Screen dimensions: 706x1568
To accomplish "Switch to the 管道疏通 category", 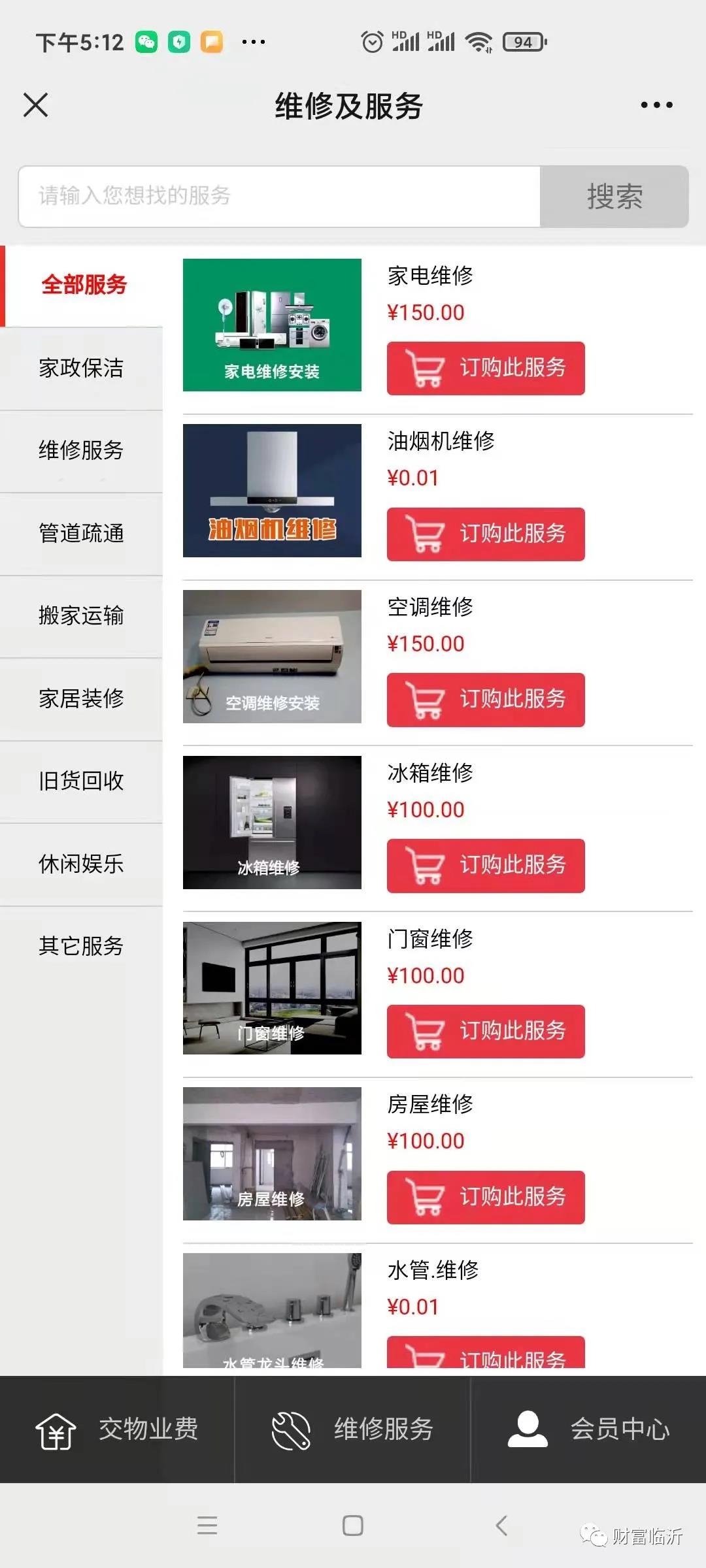I will click(81, 533).
